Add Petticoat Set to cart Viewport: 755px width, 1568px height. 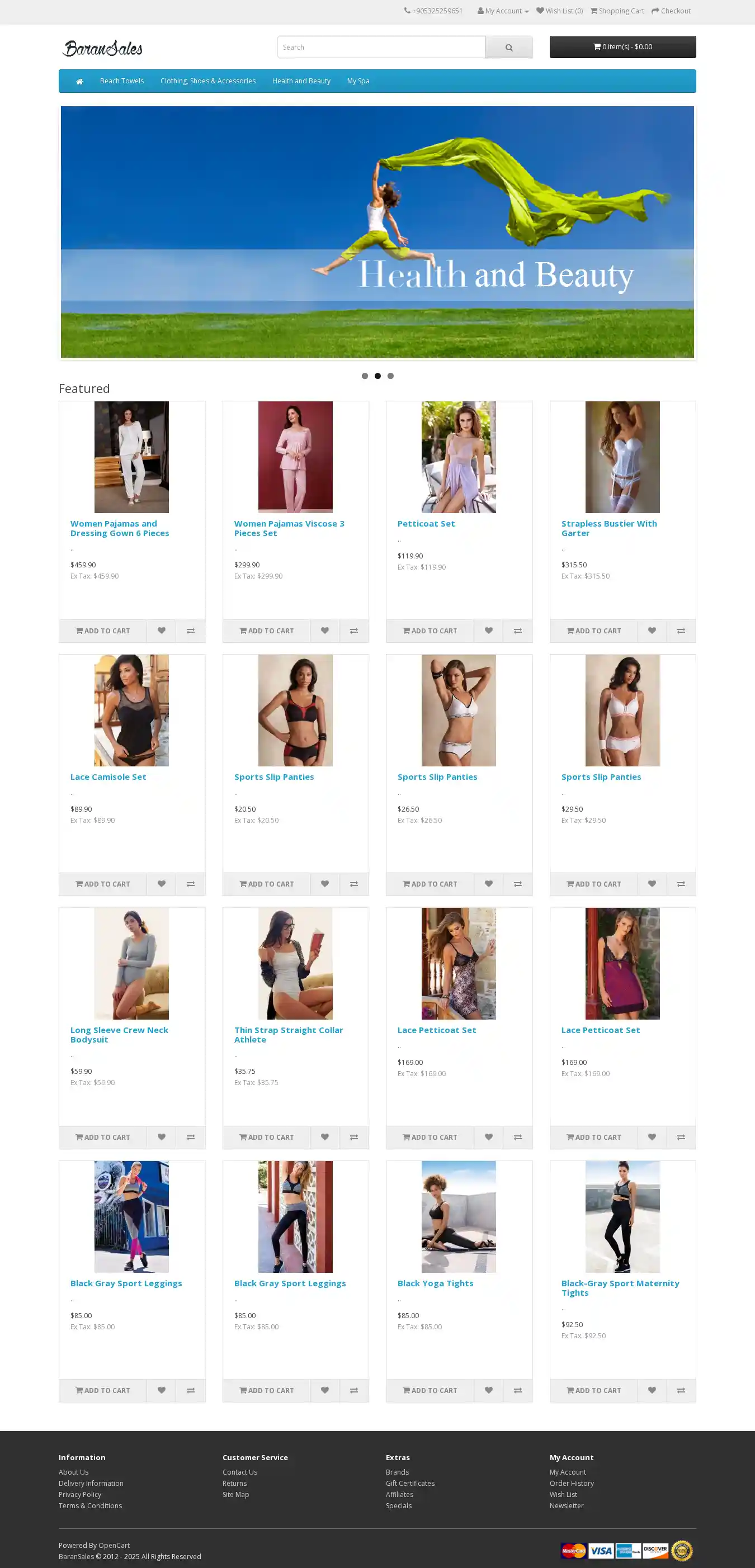430,631
